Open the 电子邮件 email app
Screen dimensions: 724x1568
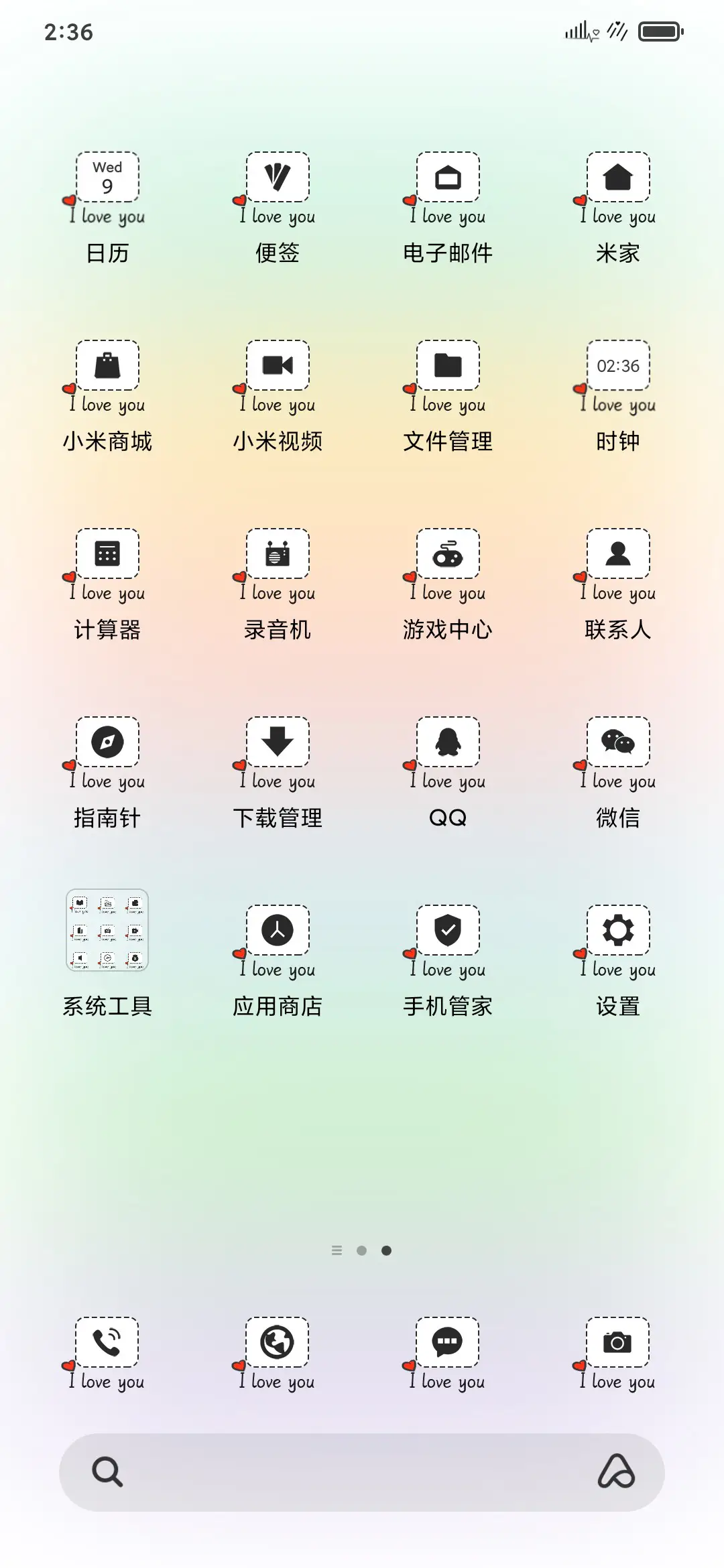tap(447, 177)
